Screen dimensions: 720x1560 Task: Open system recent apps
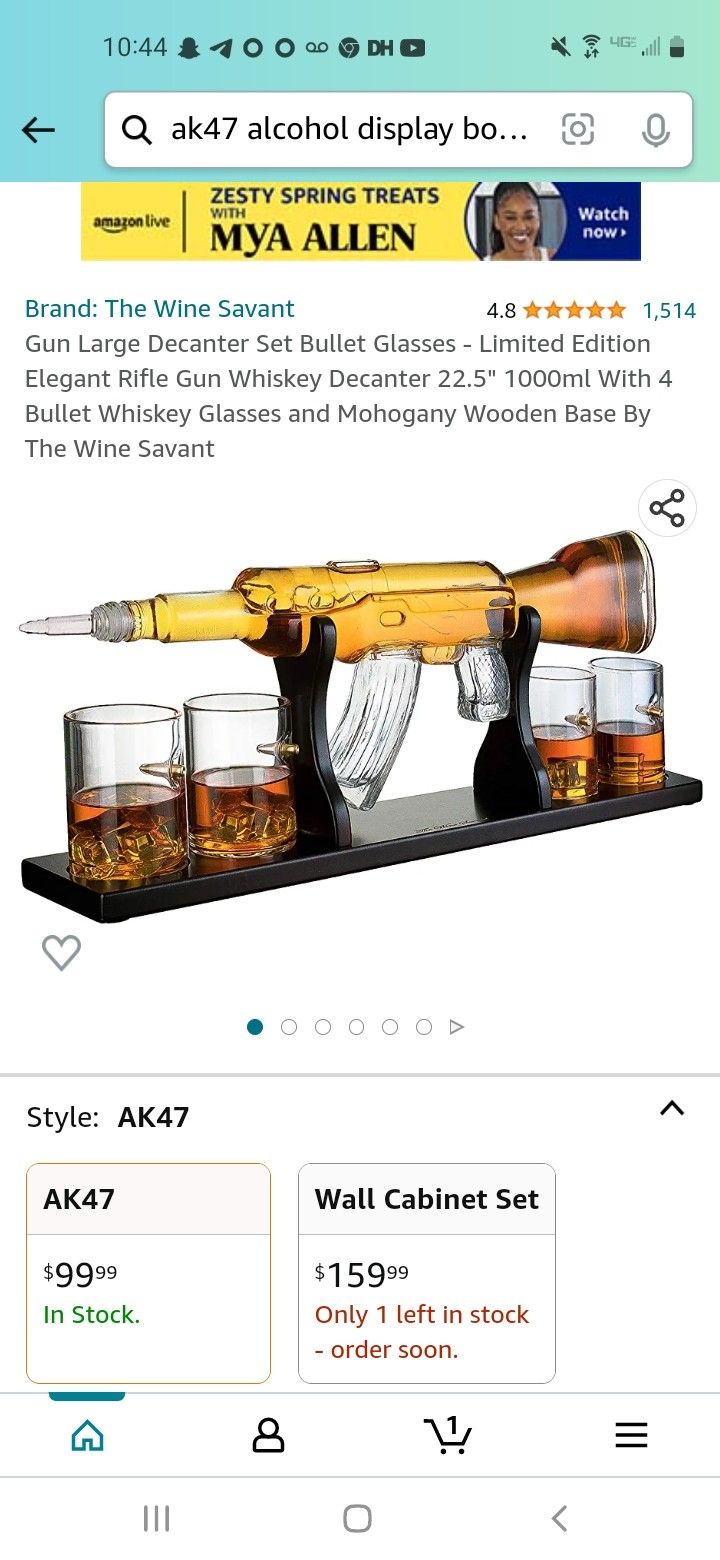156,1518
